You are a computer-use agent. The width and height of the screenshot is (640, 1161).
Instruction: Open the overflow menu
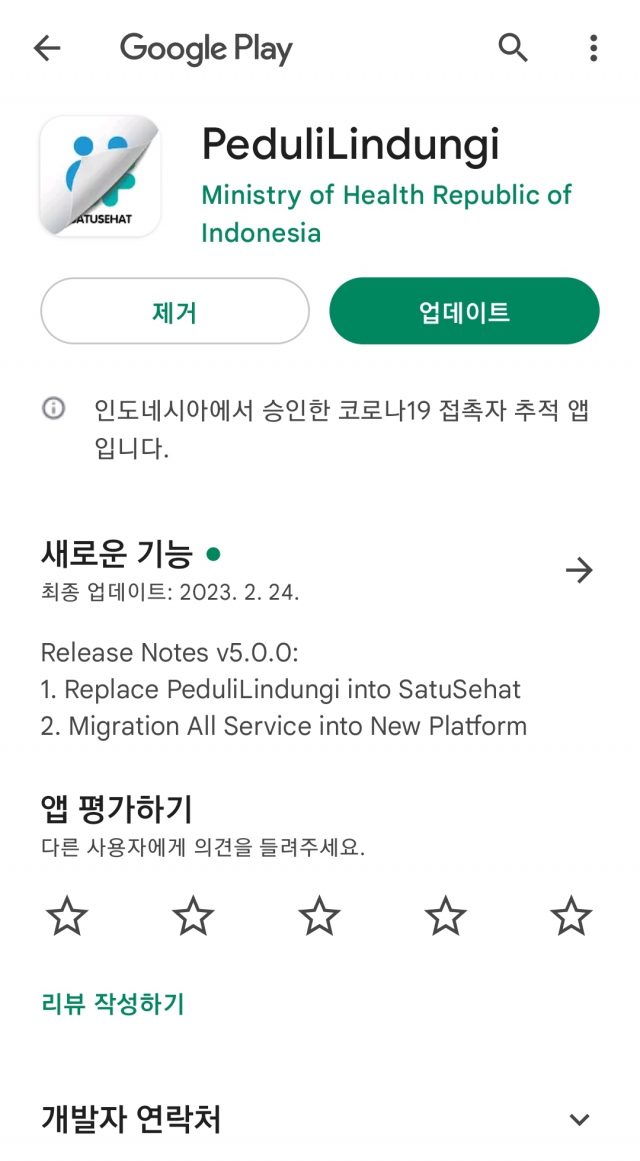(593, 48)
